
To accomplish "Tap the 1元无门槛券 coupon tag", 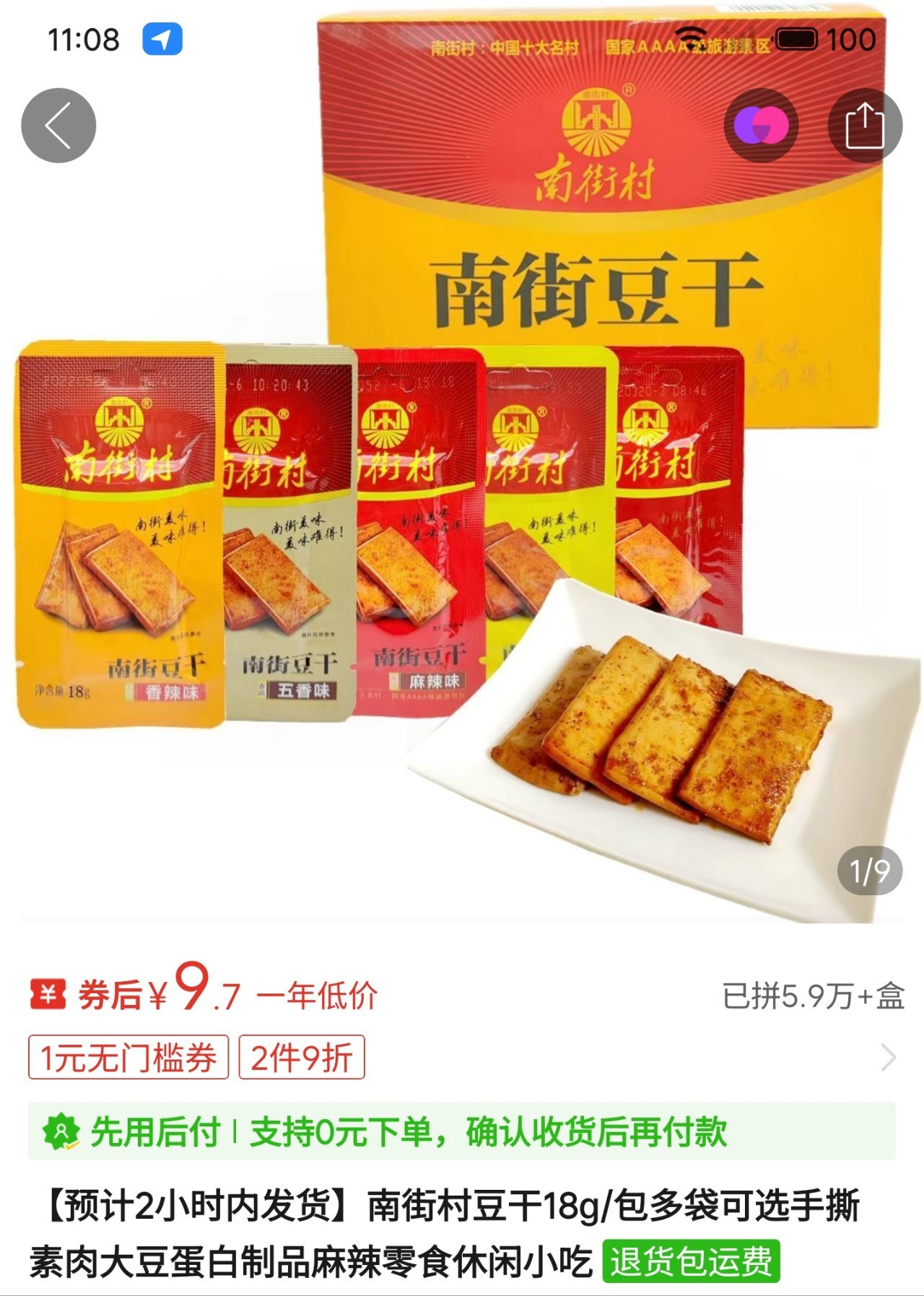I will click(x=128, y=1058).
